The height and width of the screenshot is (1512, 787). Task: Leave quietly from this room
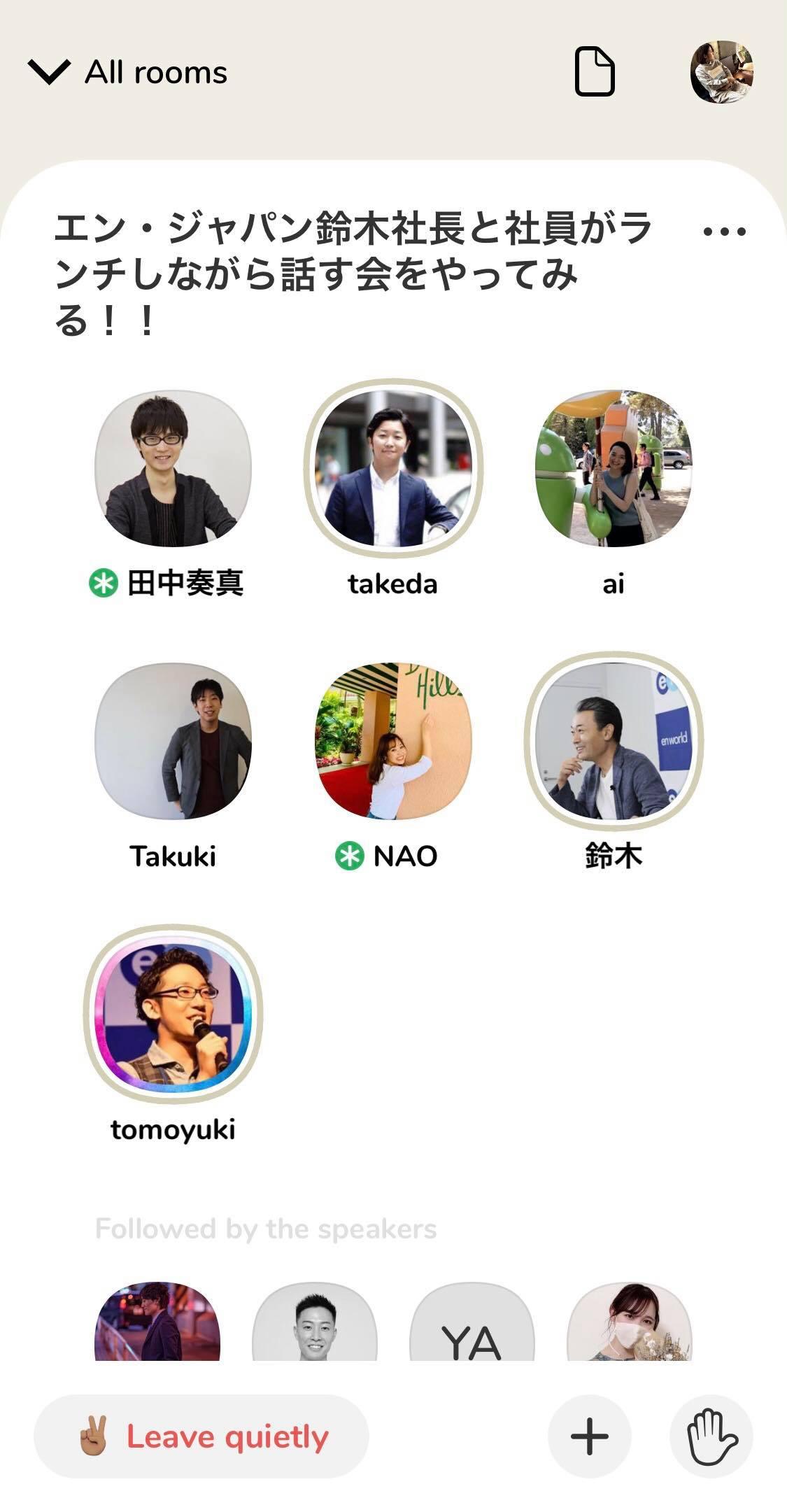(201, 1436)
